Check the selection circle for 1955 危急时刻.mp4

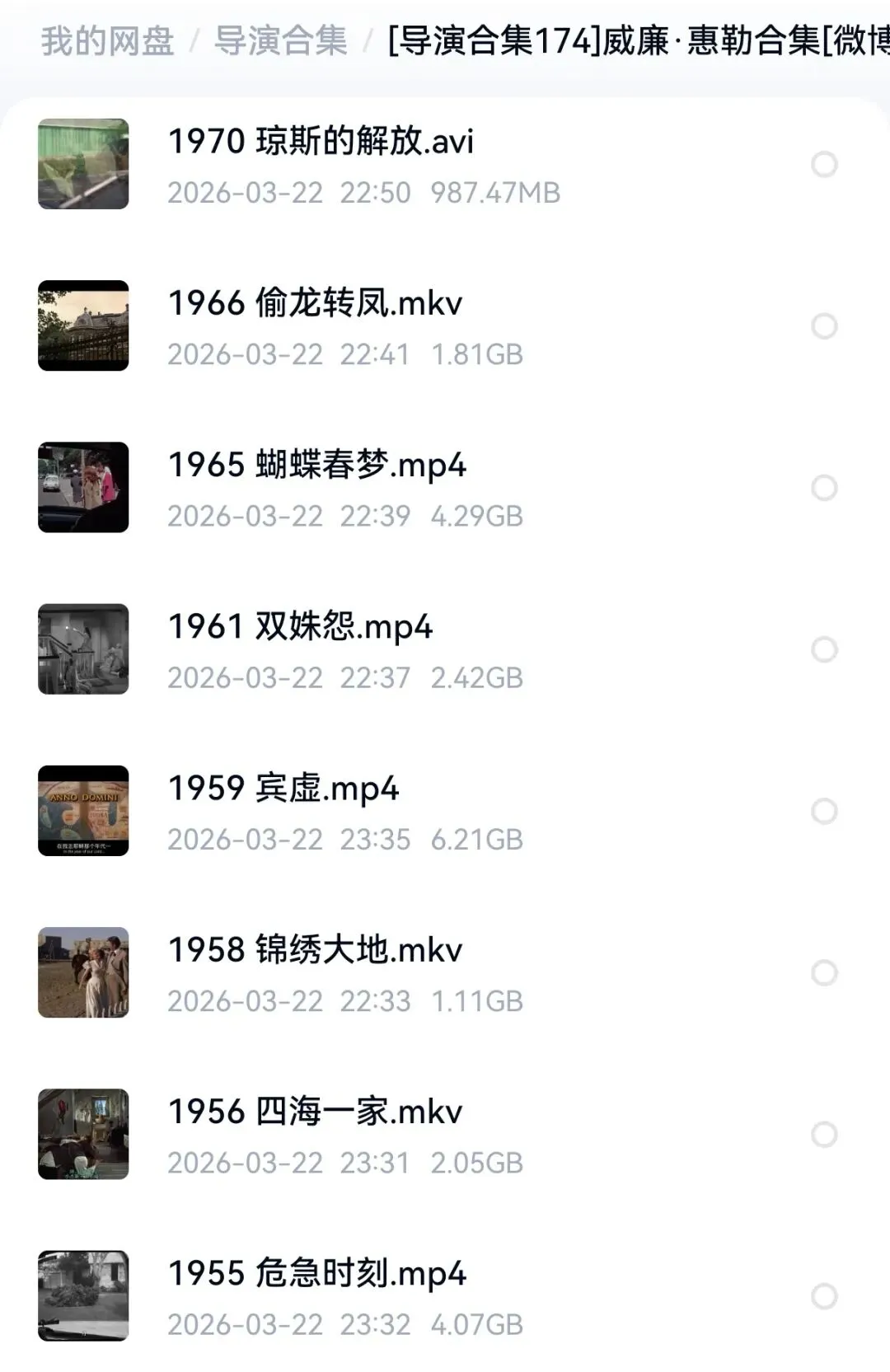pos(824,1296)
